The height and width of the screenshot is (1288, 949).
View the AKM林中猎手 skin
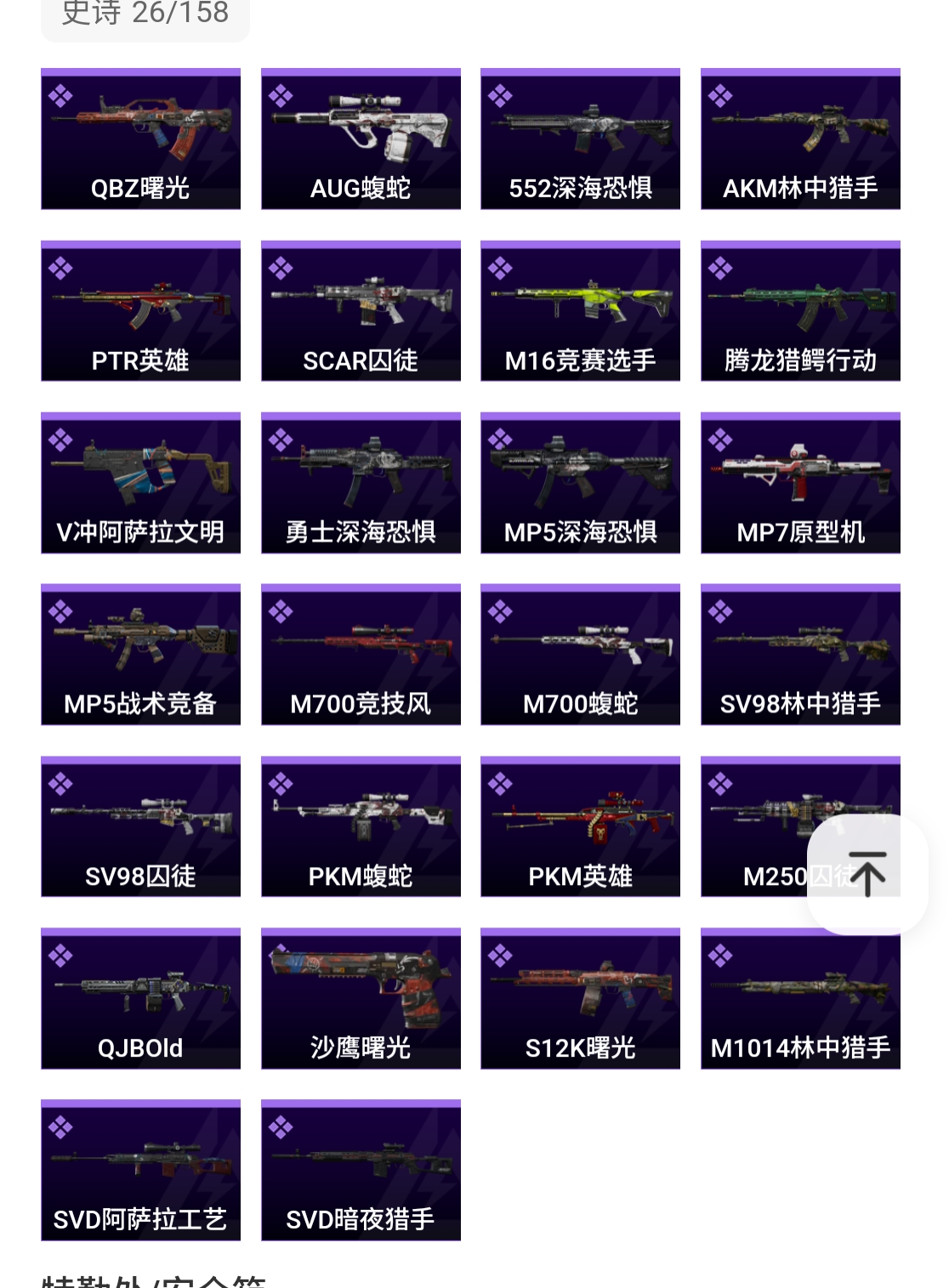click(x=800, y=139)
